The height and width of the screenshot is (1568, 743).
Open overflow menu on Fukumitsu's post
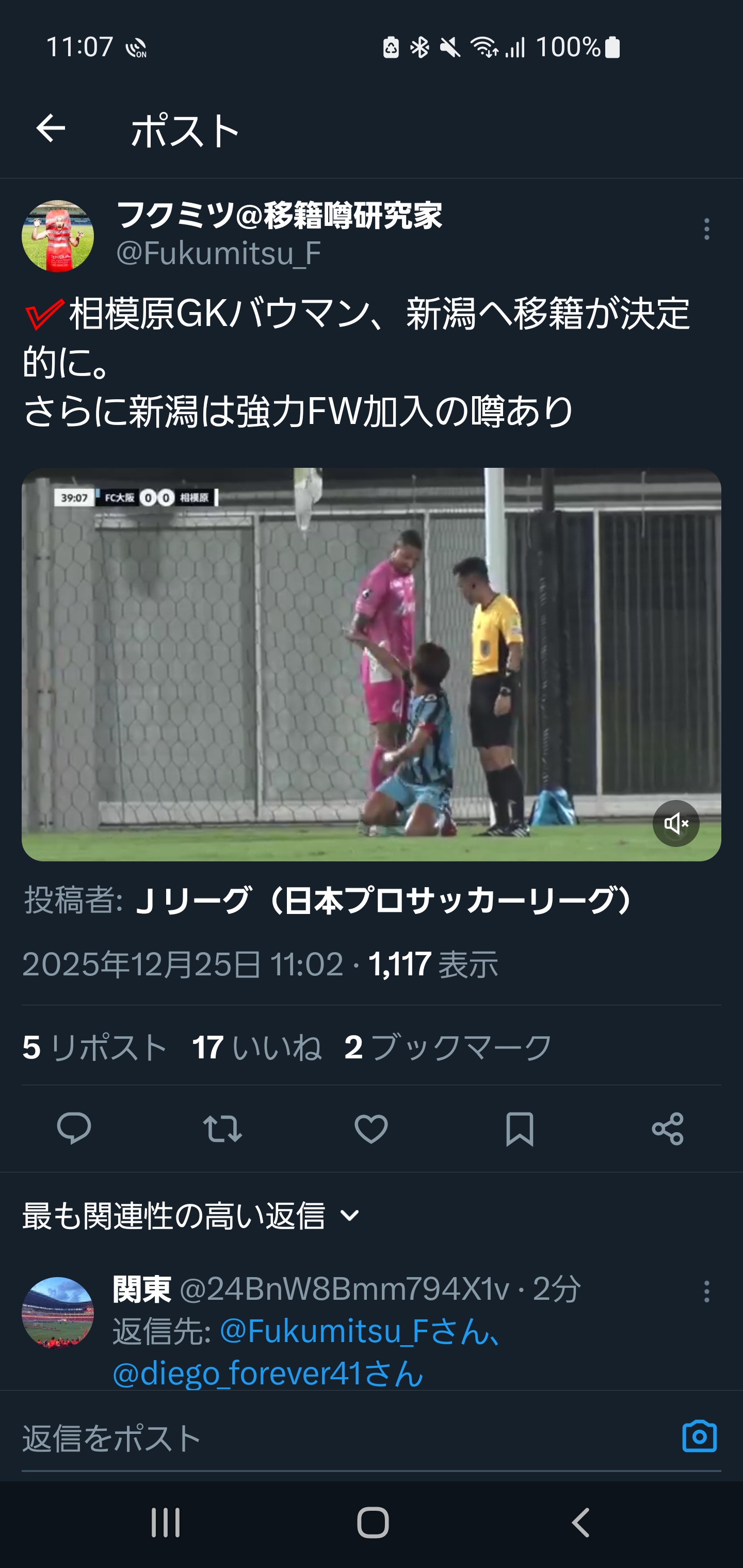pyautogui.click(x=706, y=230)
